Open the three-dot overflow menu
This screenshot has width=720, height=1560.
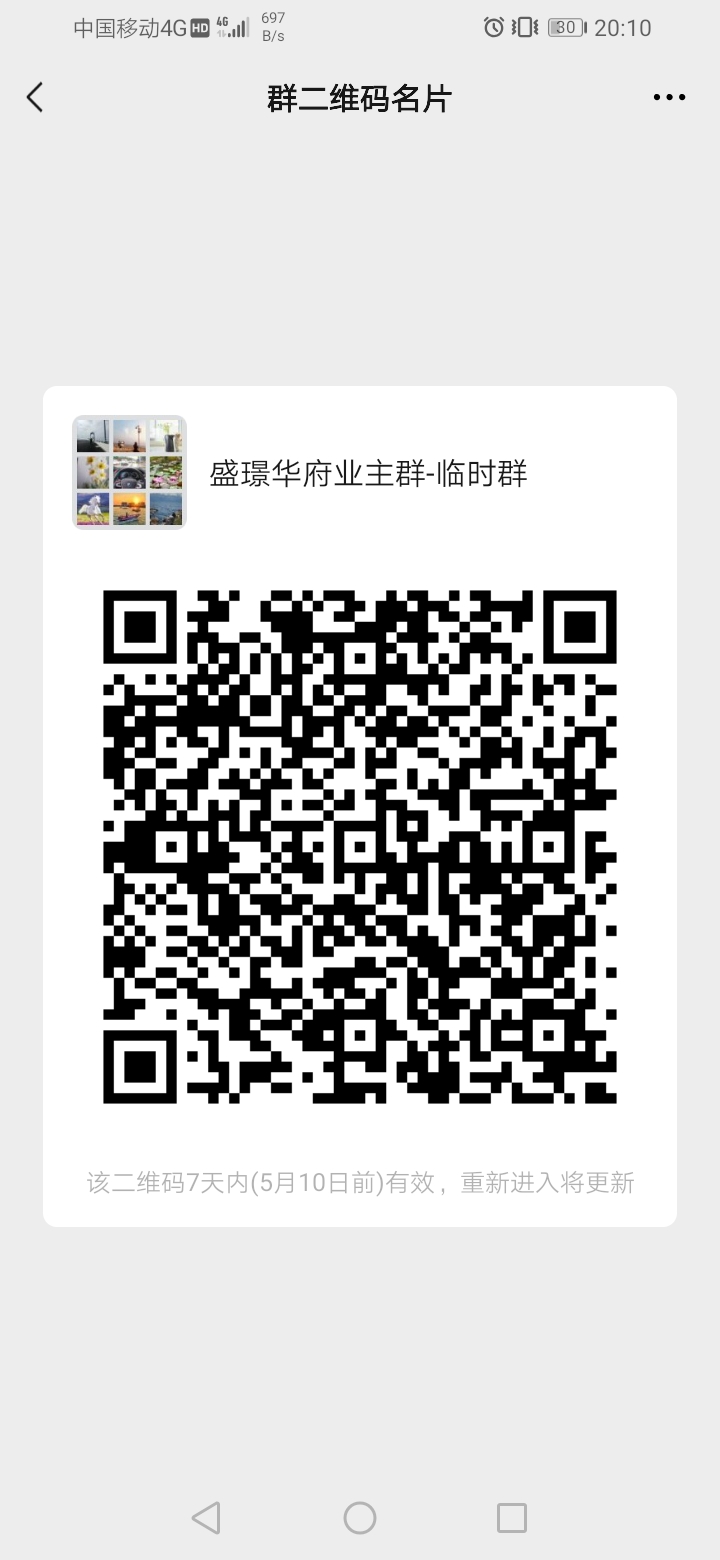tap(669, 97)
